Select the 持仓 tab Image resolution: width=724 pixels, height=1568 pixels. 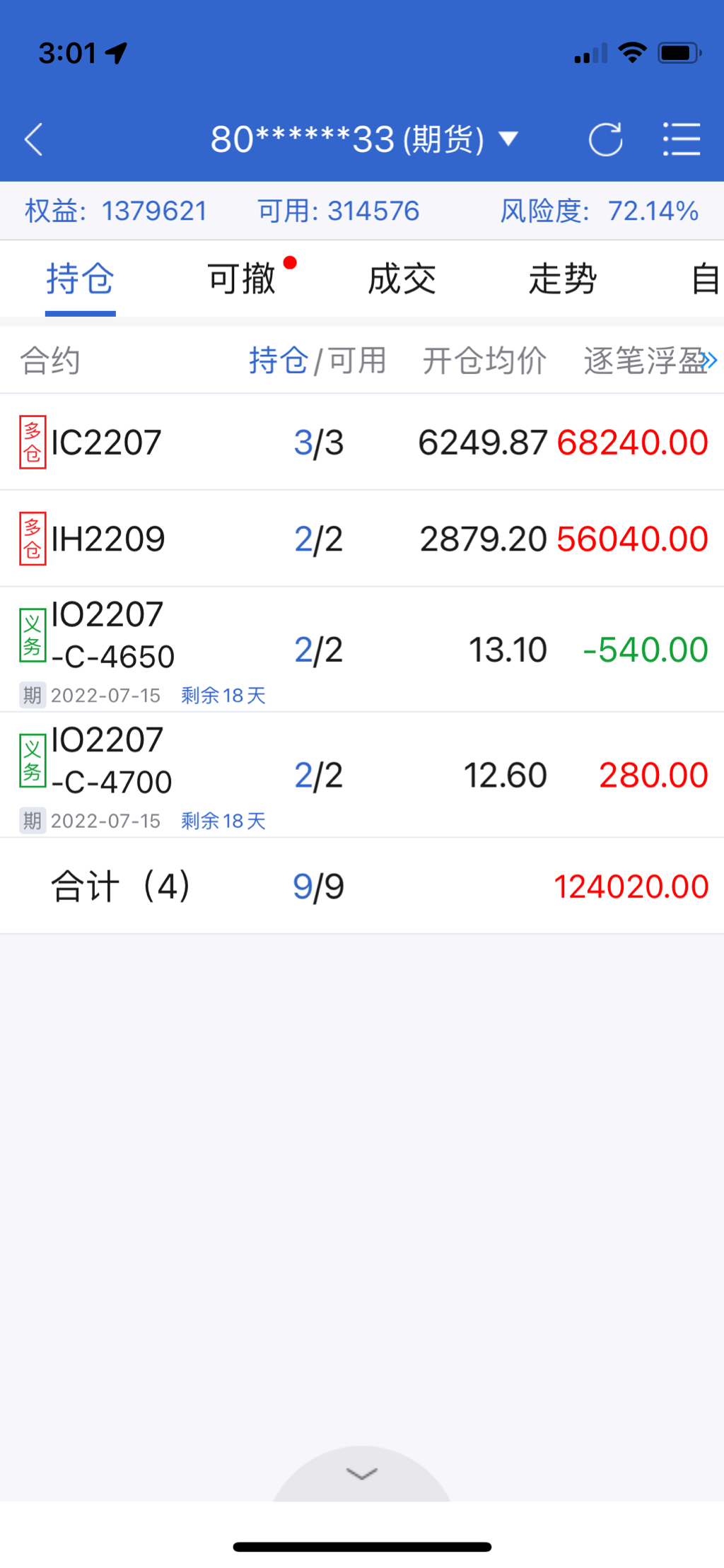[80, 279]
